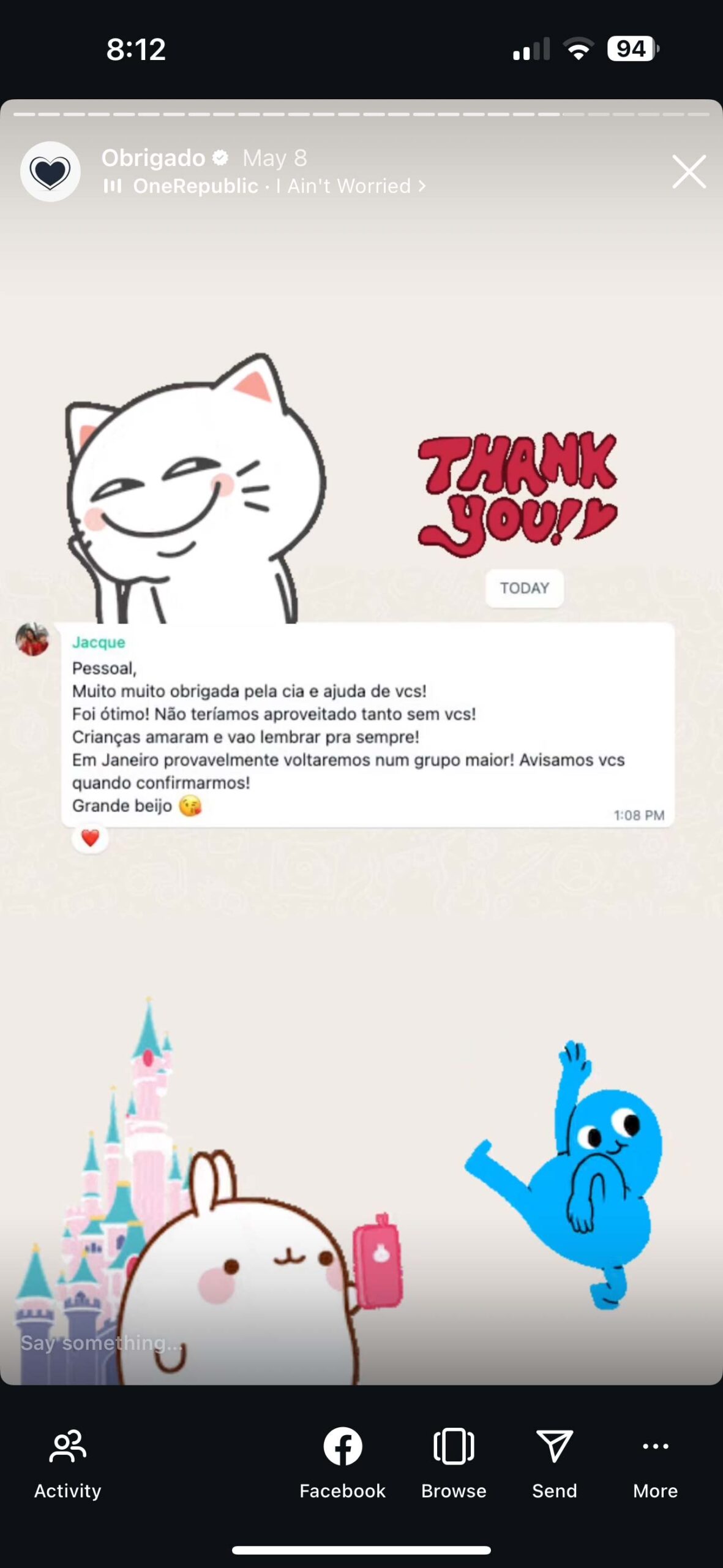This screenshot has width=723, height=1568.
Task: Open the OneRepublic I Ain't Worried music link
Action: click(264, 186)
